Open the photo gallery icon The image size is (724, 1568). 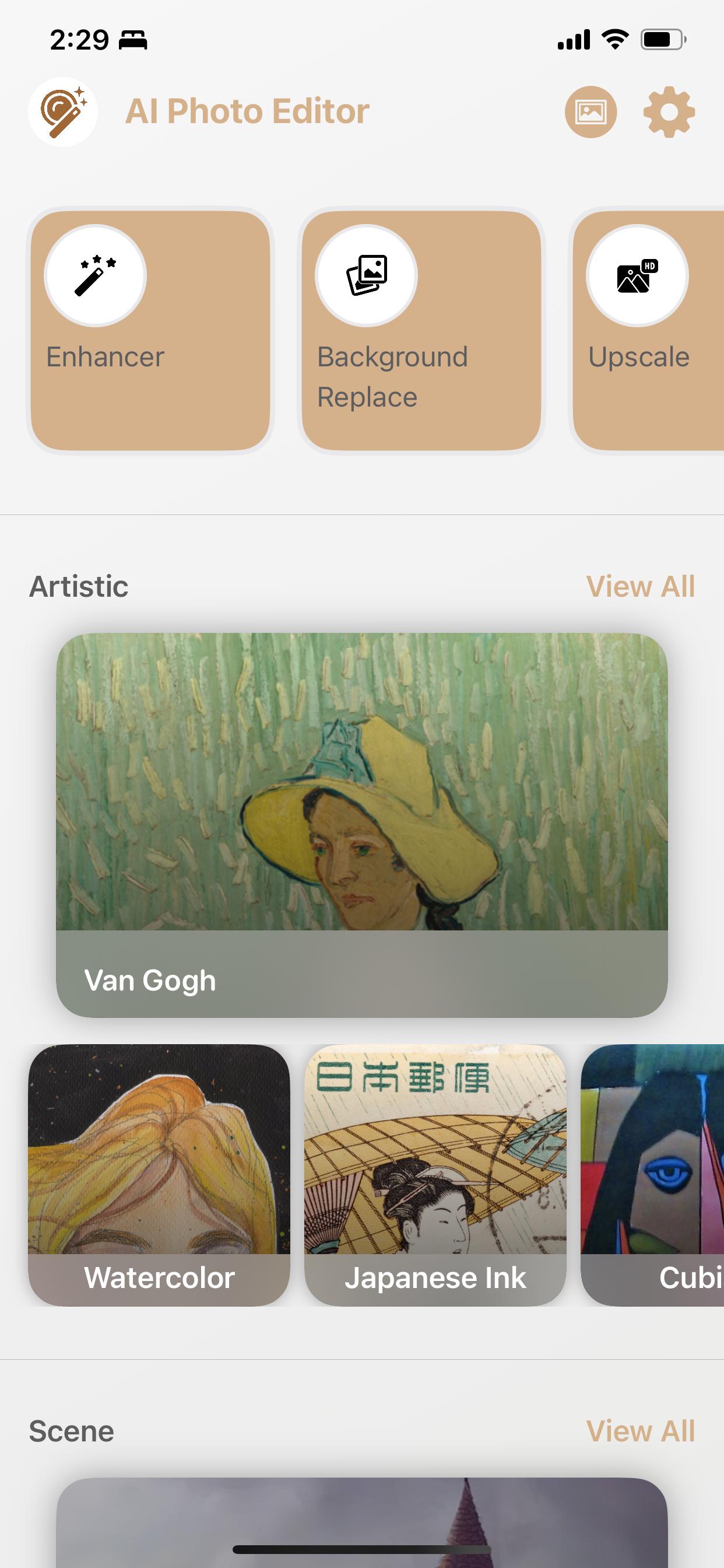(591, 111)
